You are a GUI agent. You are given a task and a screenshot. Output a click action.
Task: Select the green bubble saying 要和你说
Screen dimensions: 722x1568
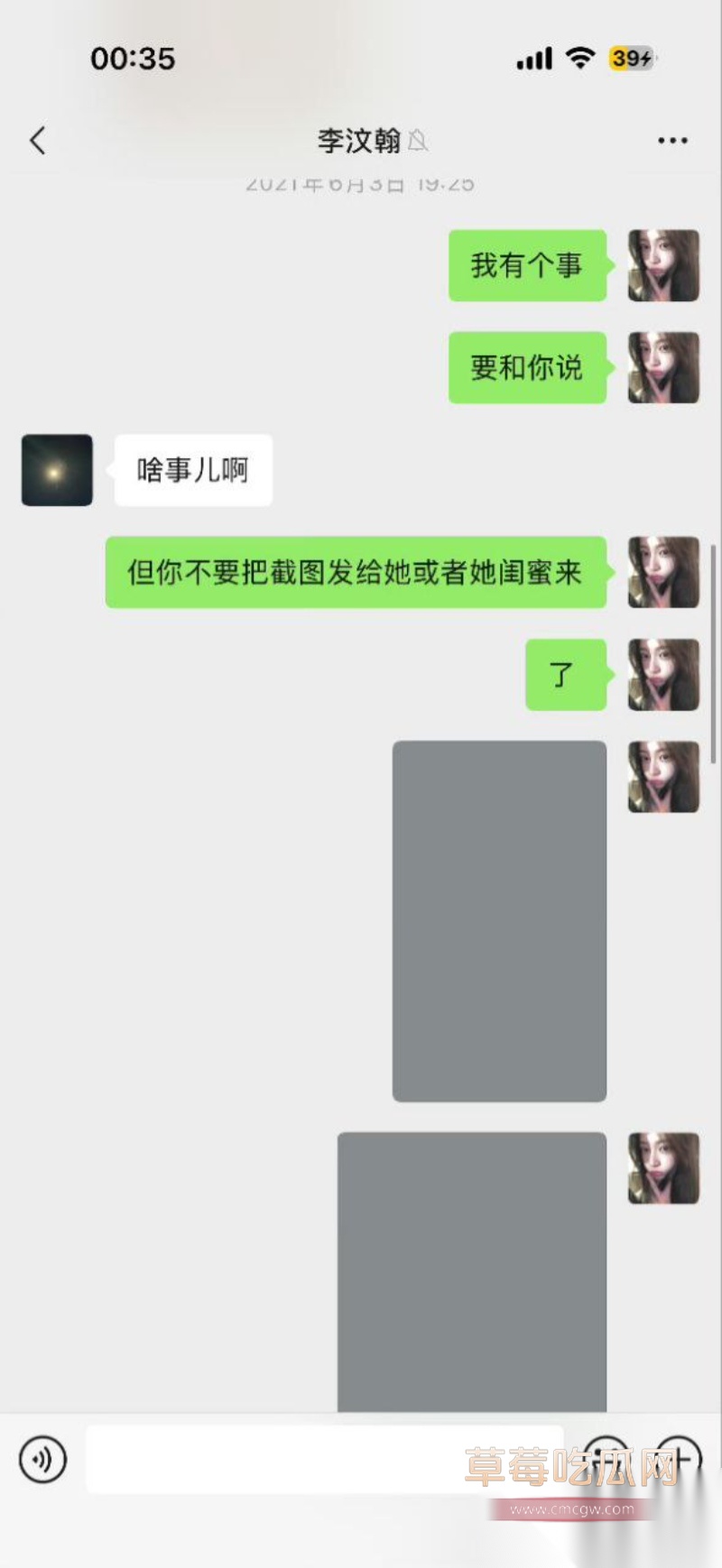(x=528, y=367)
